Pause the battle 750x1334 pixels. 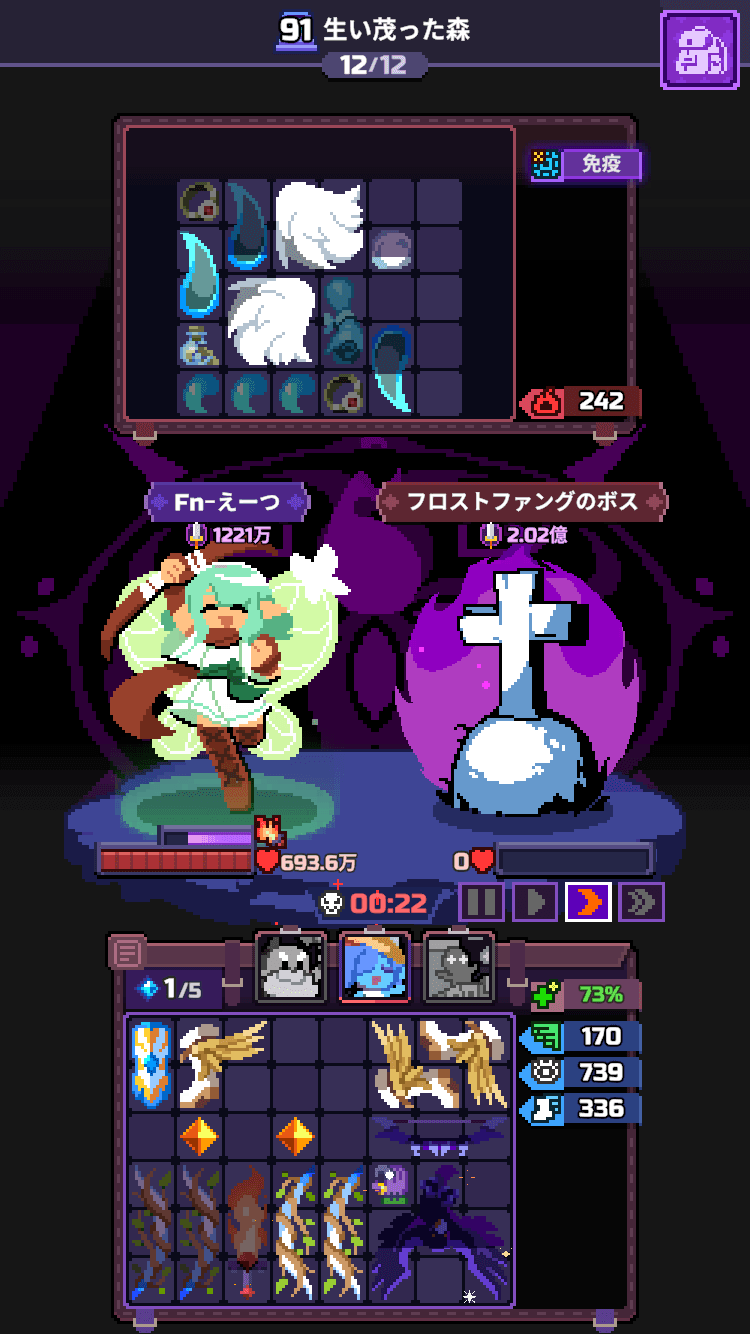(x=481, y=902)
